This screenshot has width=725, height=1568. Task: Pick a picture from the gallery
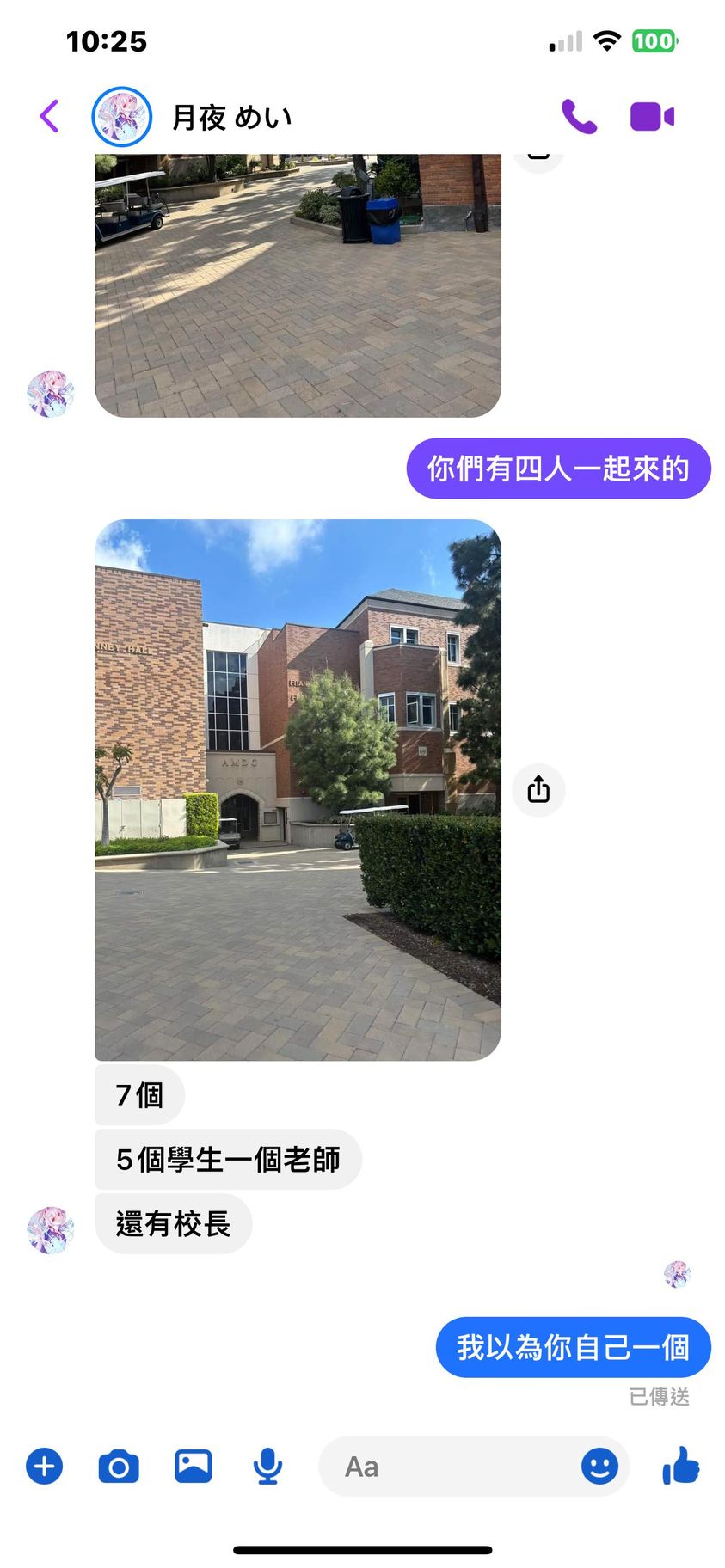click(194, 1466)
